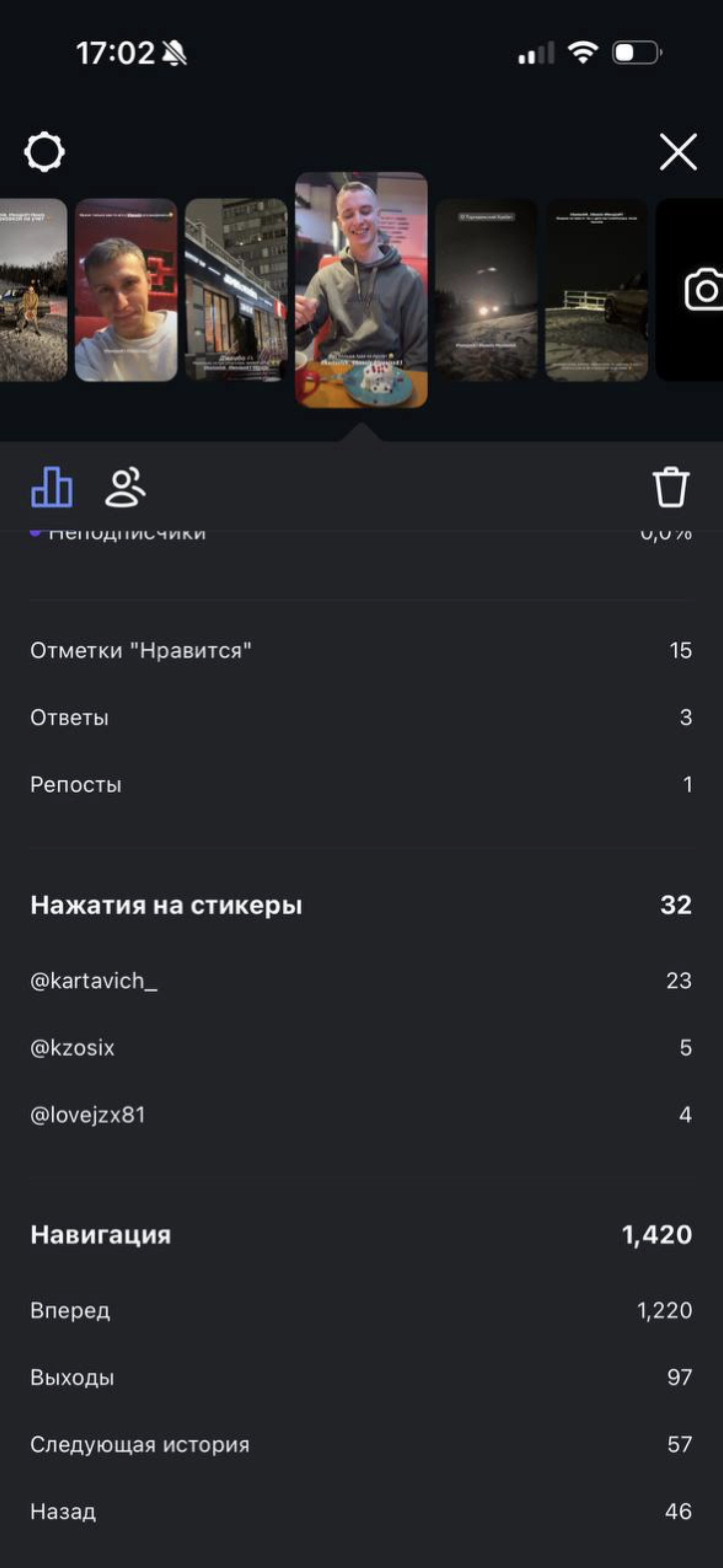Select the story showing a snowy fence at night

click(x=596, y=290)
